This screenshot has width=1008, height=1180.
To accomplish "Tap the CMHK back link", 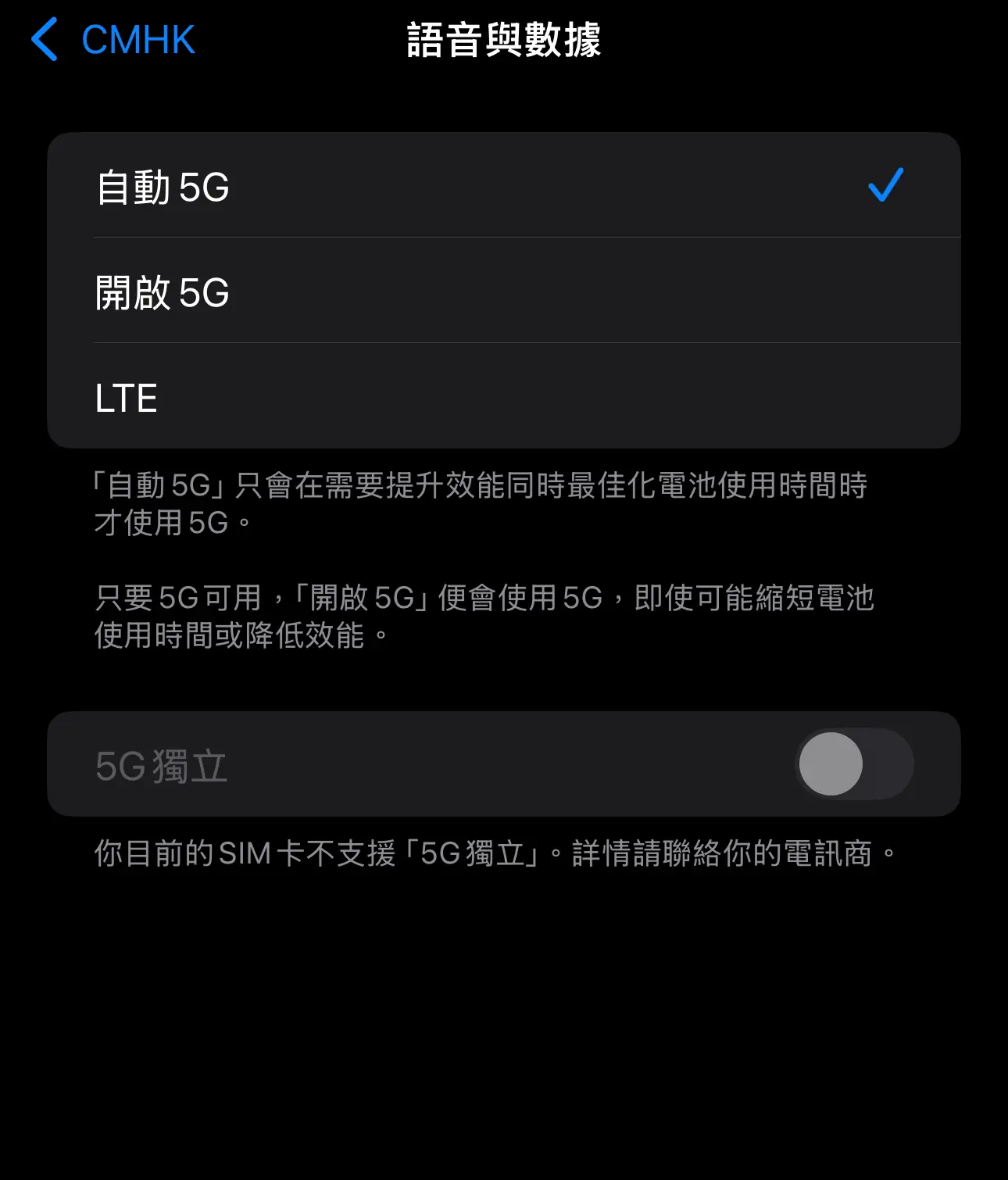I will click(x=138, y=39).
